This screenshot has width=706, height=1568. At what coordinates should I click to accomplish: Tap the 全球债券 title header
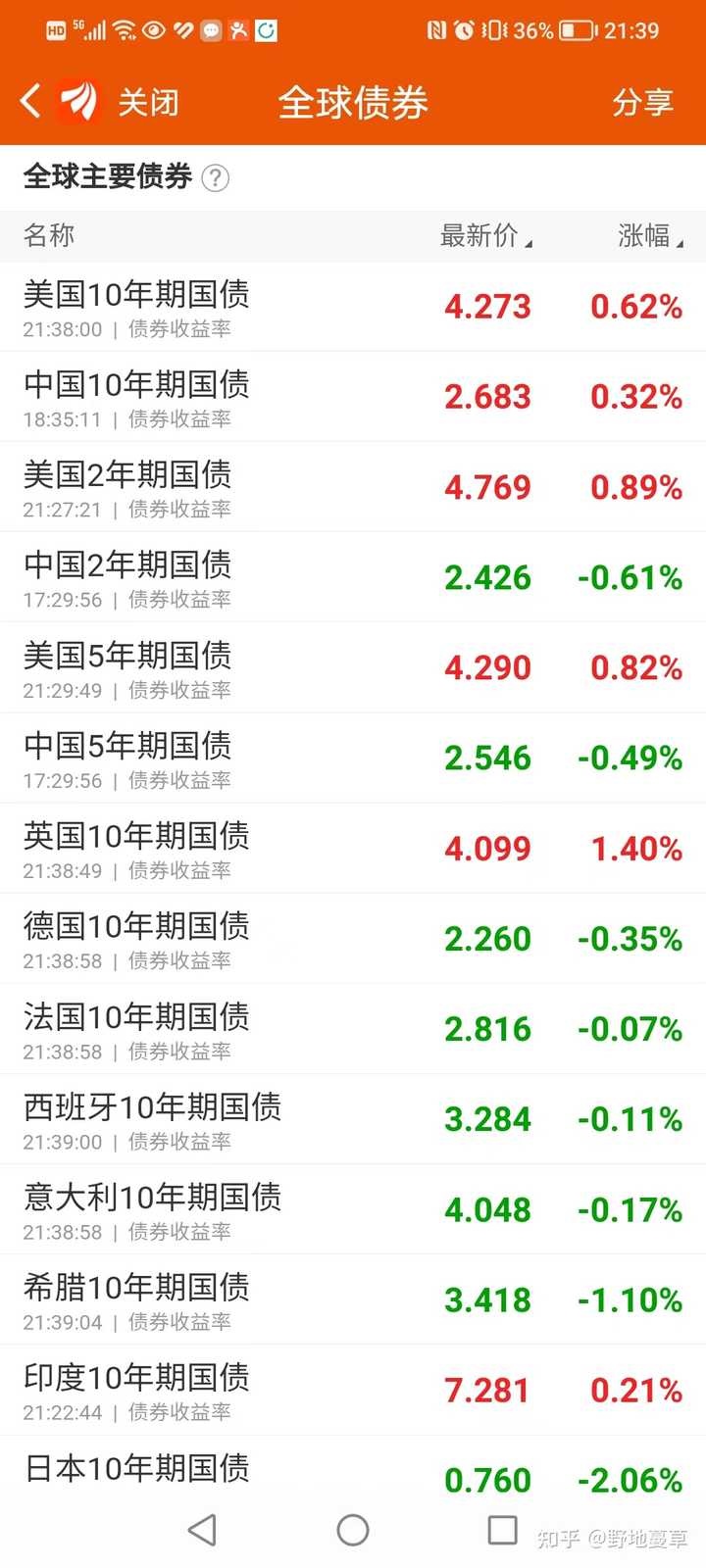click(x=353, y=101)
